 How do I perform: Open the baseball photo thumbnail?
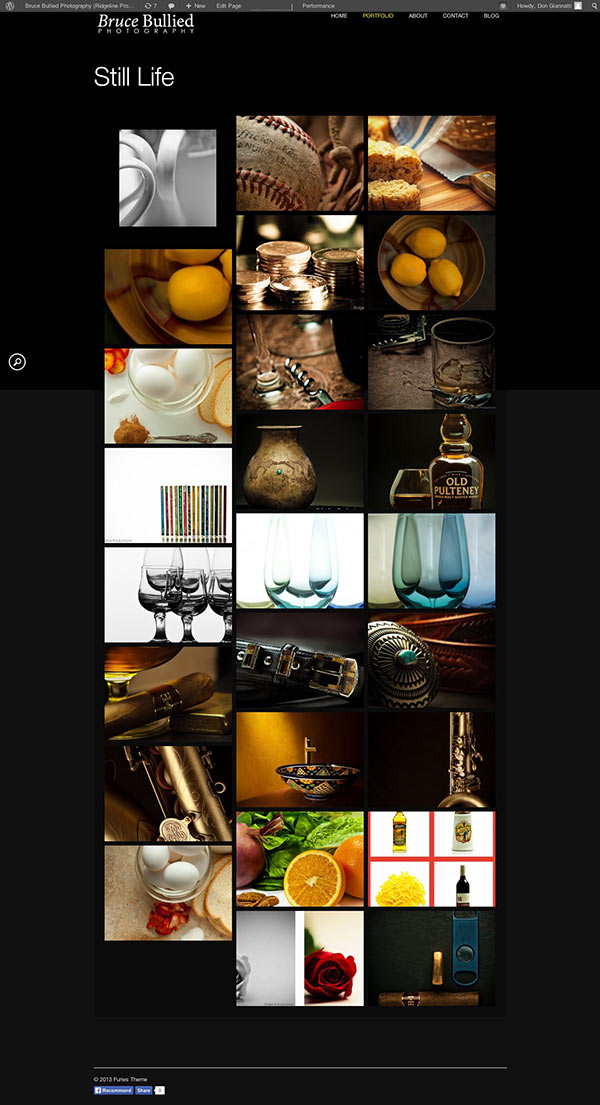click(300, 163)
